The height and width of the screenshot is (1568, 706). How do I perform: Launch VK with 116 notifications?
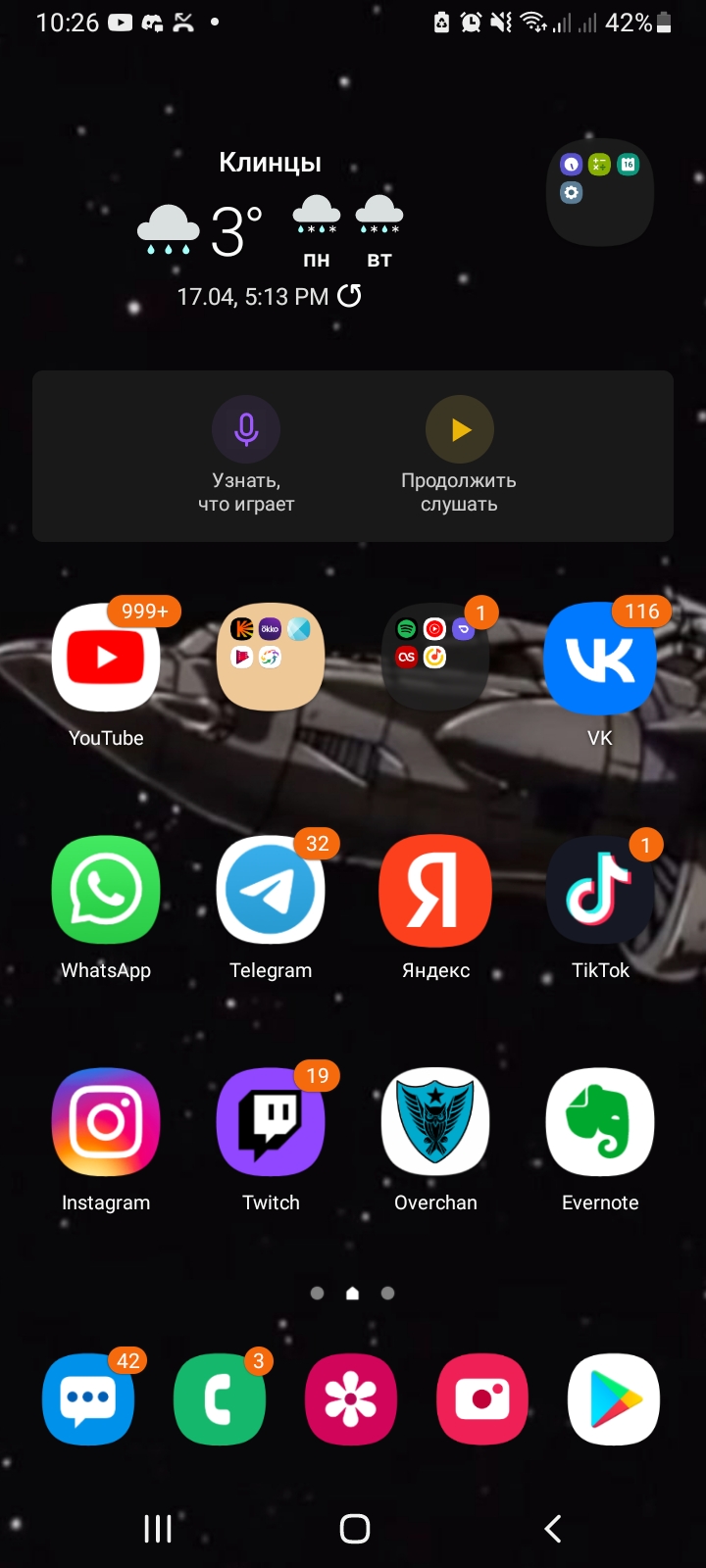(x=600, y=658)
